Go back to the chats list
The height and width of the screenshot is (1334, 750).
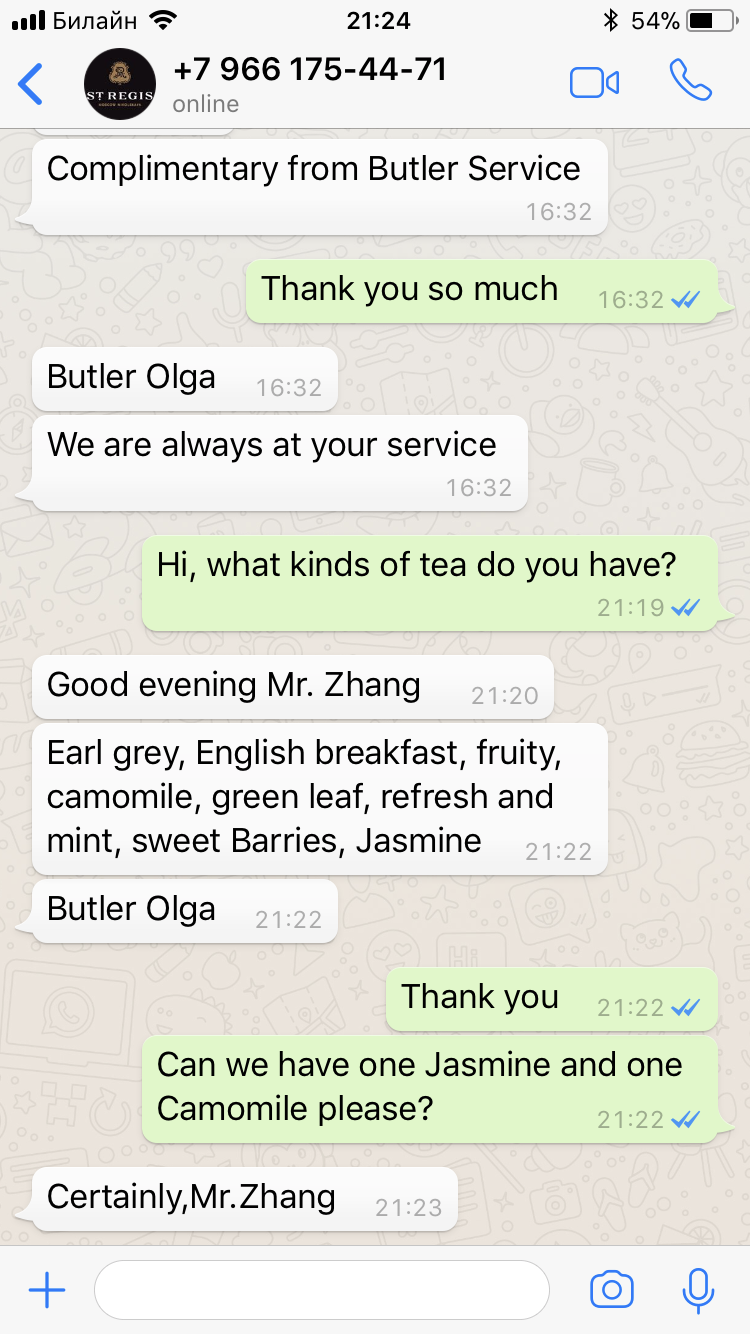coord(32,84)
